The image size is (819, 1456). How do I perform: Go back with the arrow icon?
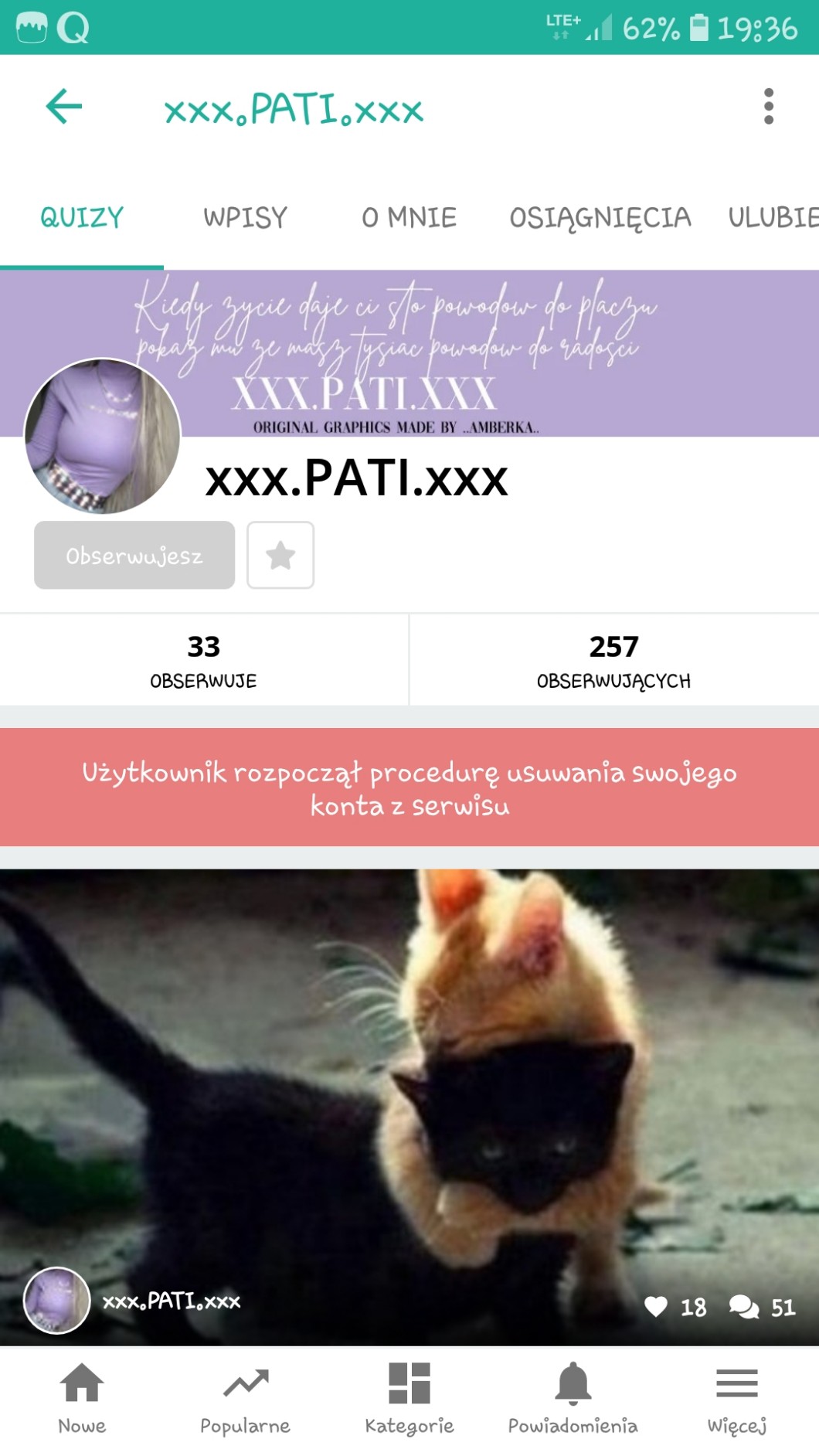pos(64,107)
